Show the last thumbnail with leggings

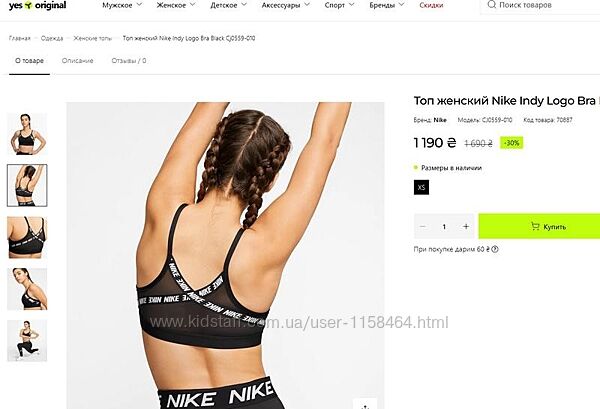click(x=27, y=340)
